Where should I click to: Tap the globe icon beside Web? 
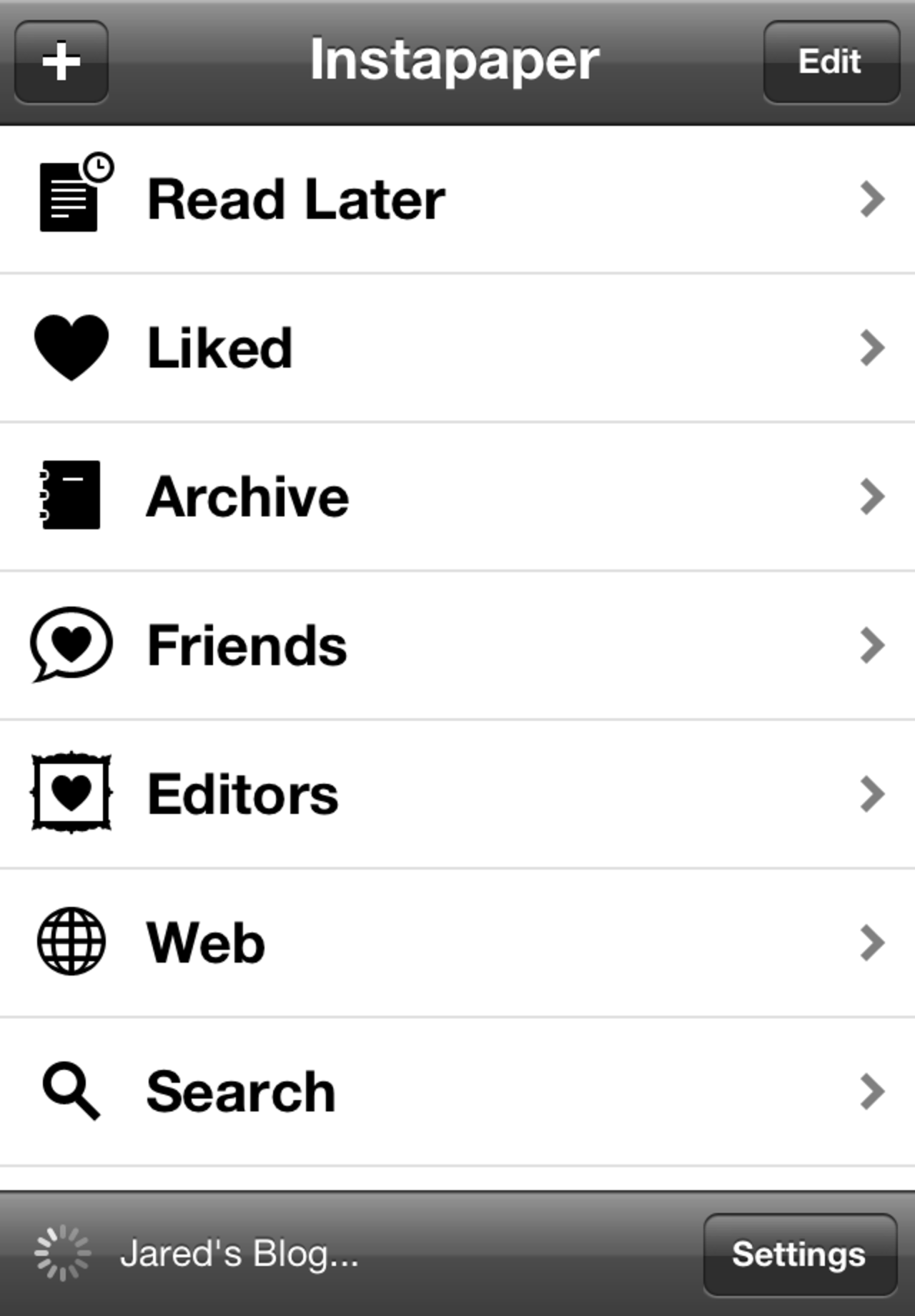point(71,941)
